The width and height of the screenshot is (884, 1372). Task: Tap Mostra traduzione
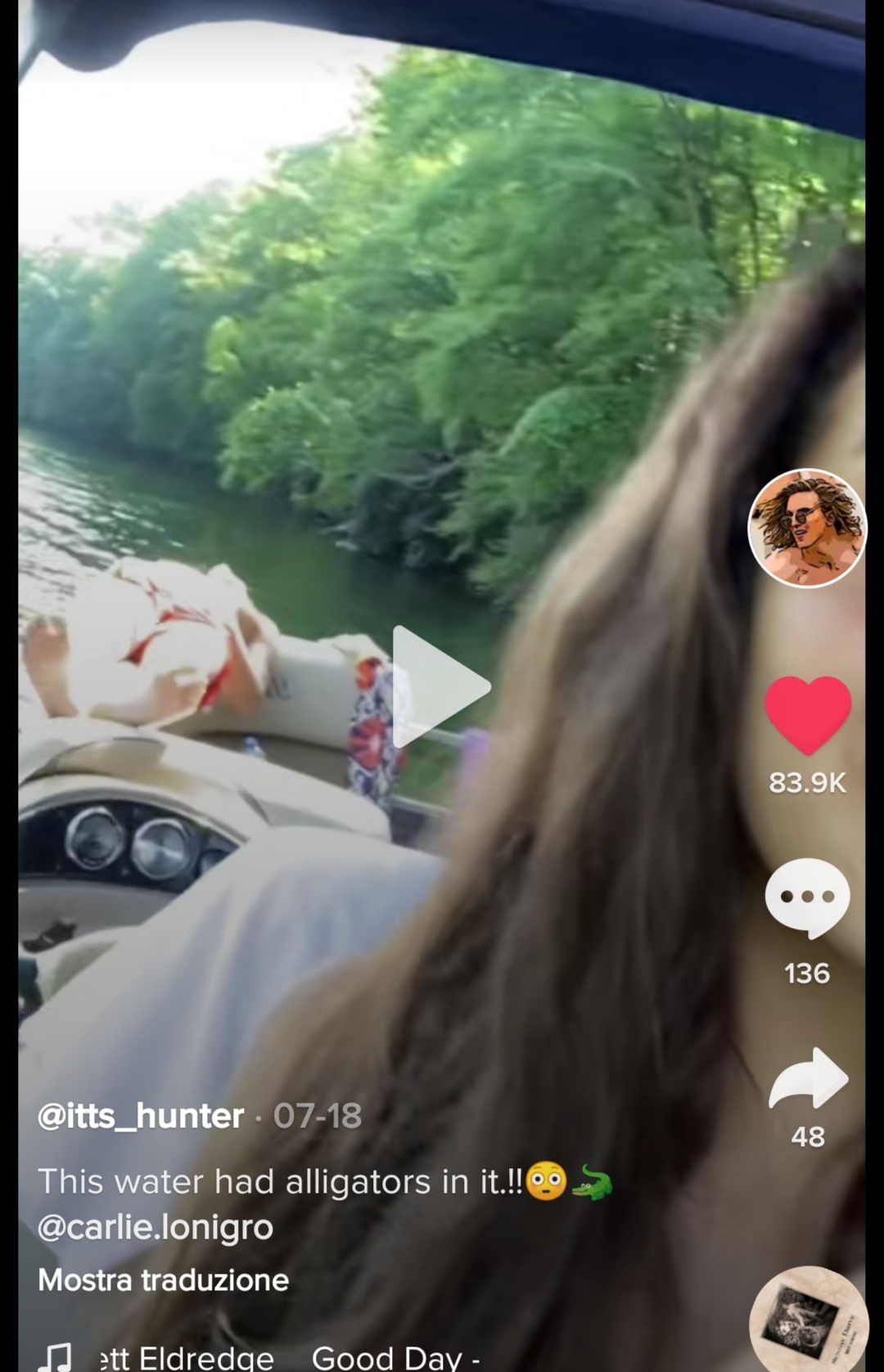164,1280
